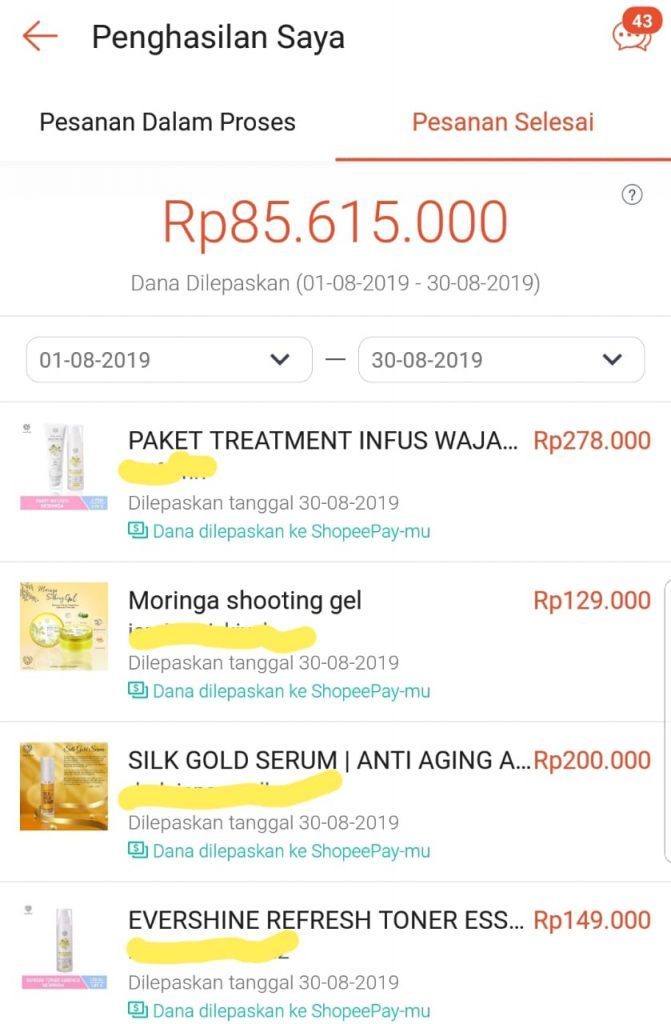Switch to Pesanan Dalam Proses tab

tap(167, 123)
